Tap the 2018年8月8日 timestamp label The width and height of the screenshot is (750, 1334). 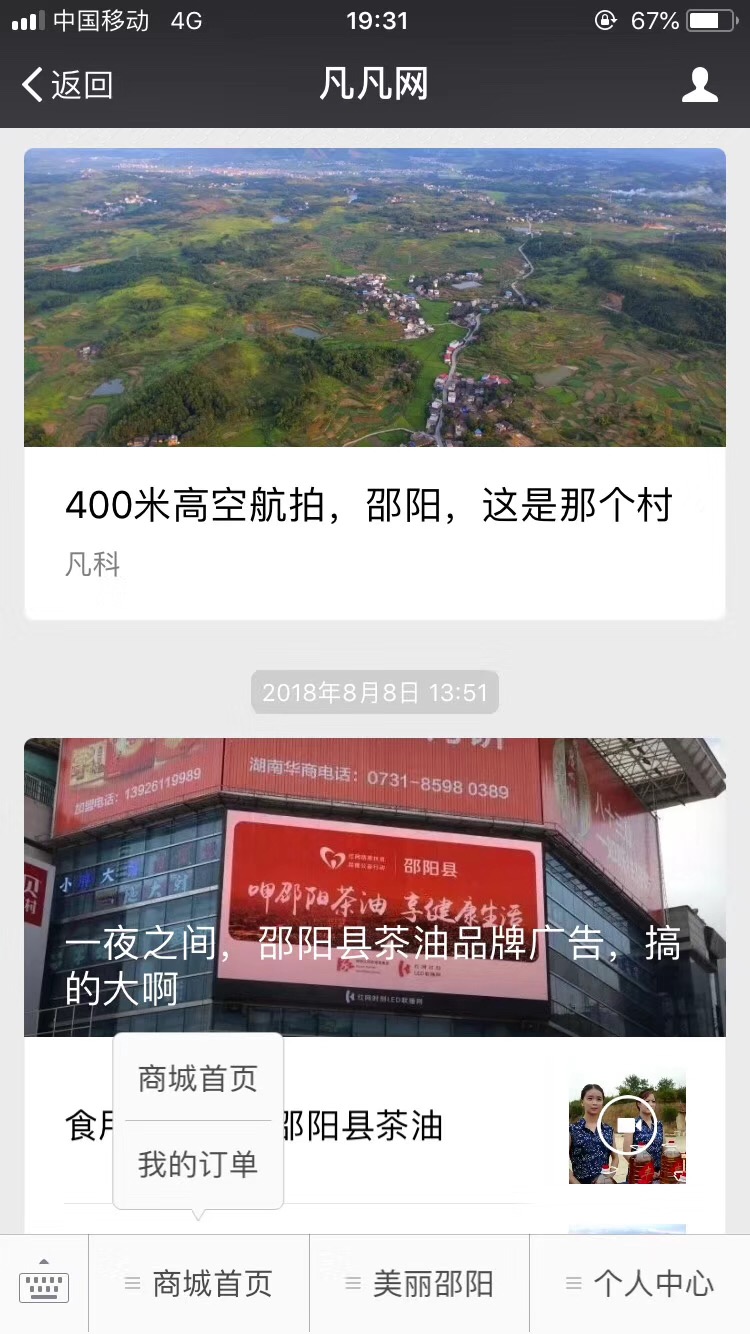pyautogui.click(x=374, y=691)
